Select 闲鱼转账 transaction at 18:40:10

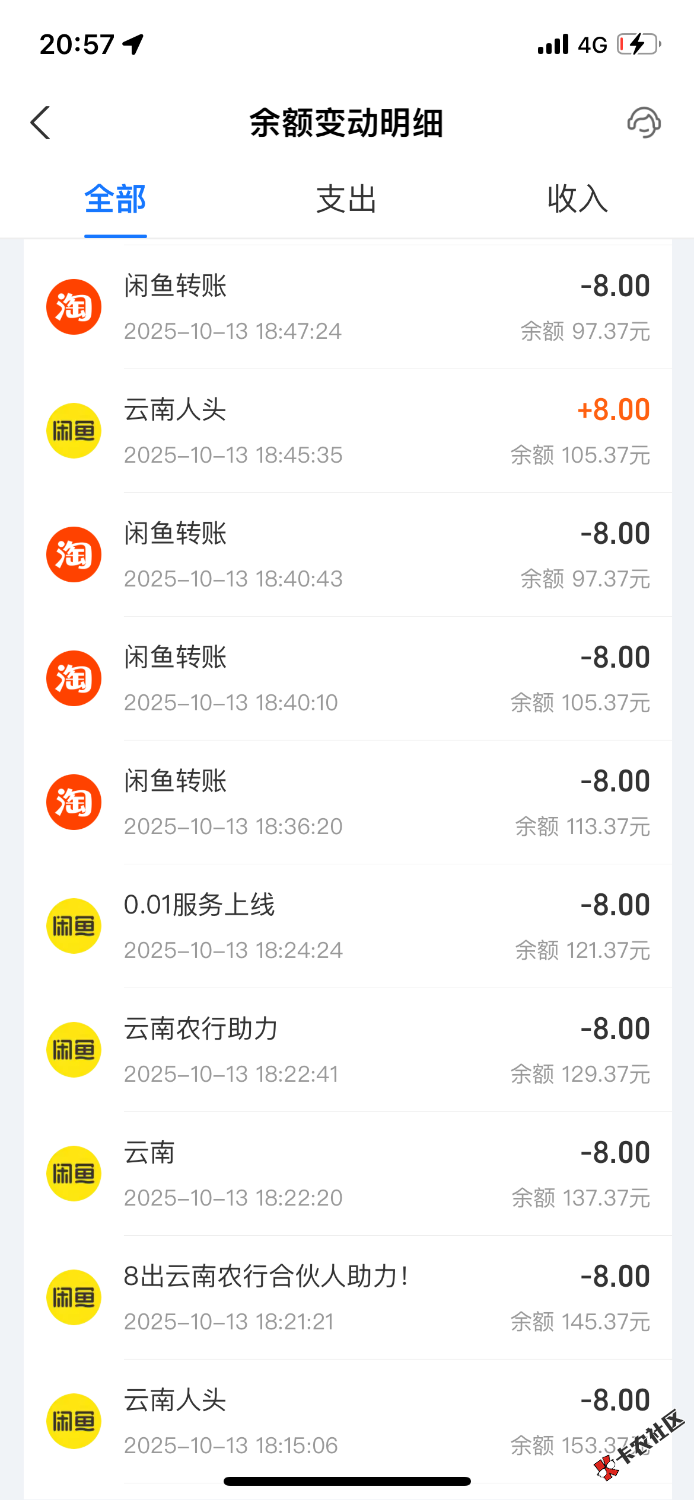point(347,679)
